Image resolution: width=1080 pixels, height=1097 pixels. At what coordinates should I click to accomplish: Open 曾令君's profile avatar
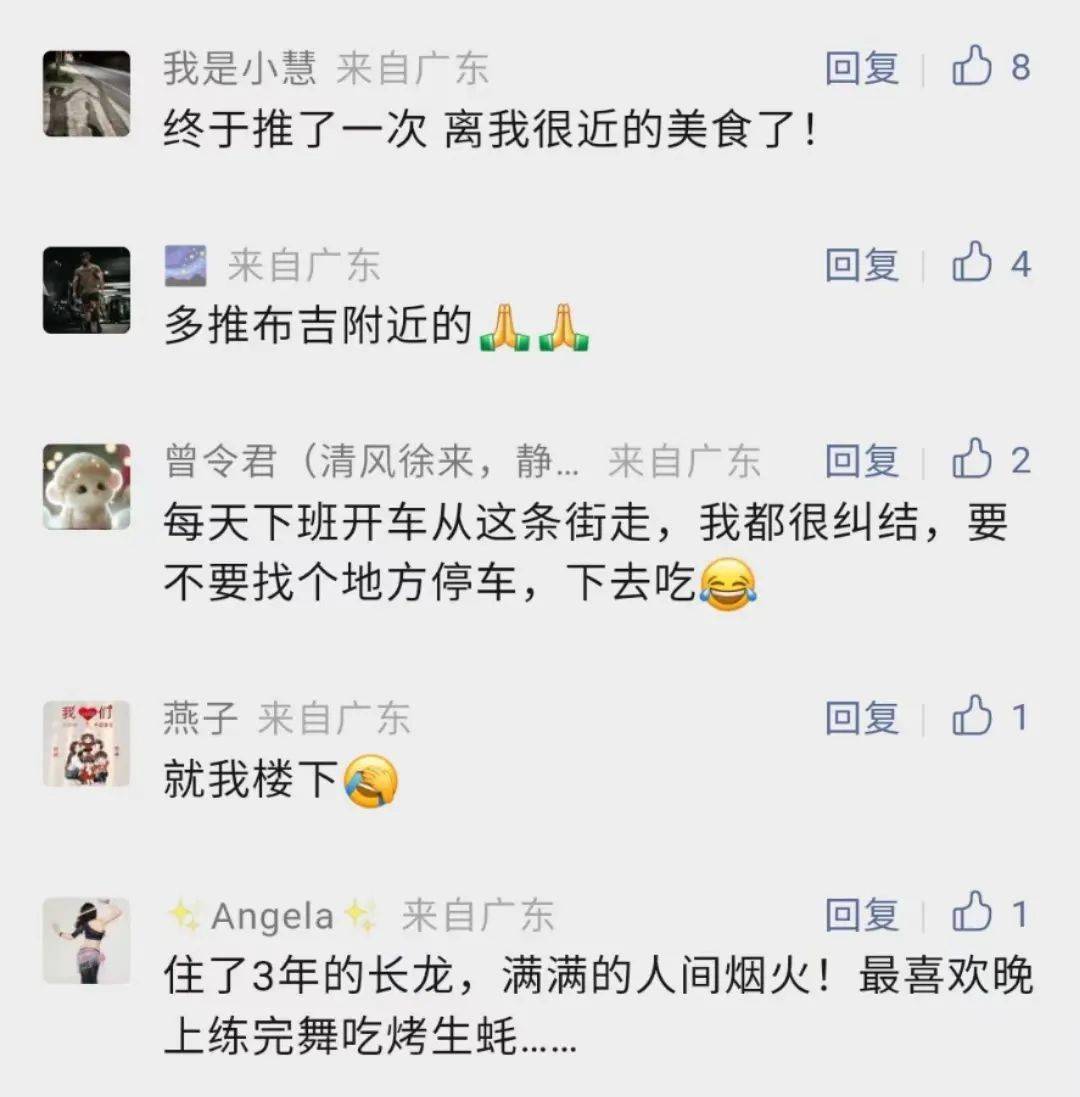tap(87, 487)
